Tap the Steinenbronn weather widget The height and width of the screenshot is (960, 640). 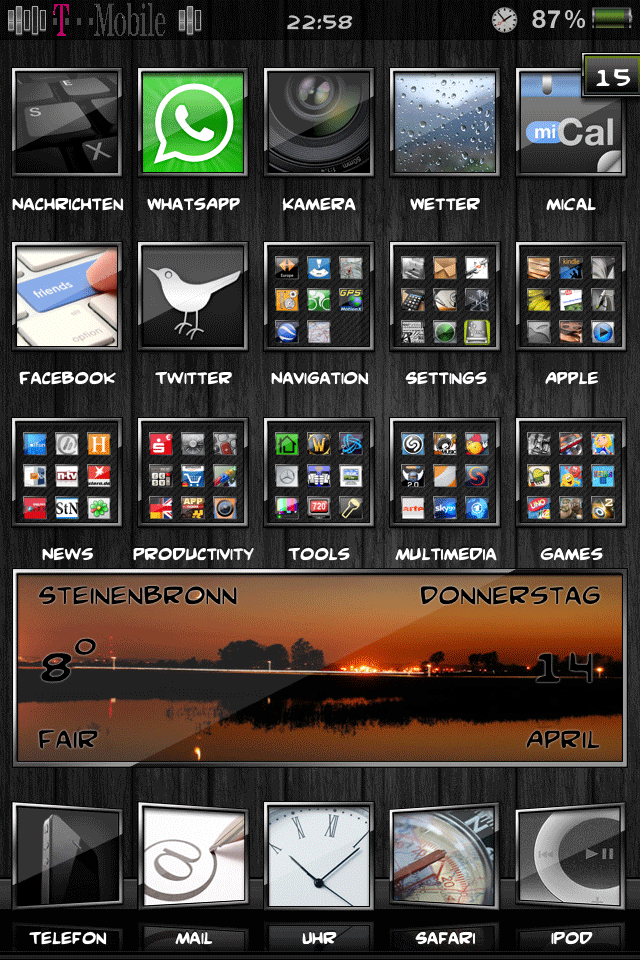(319, 668)
